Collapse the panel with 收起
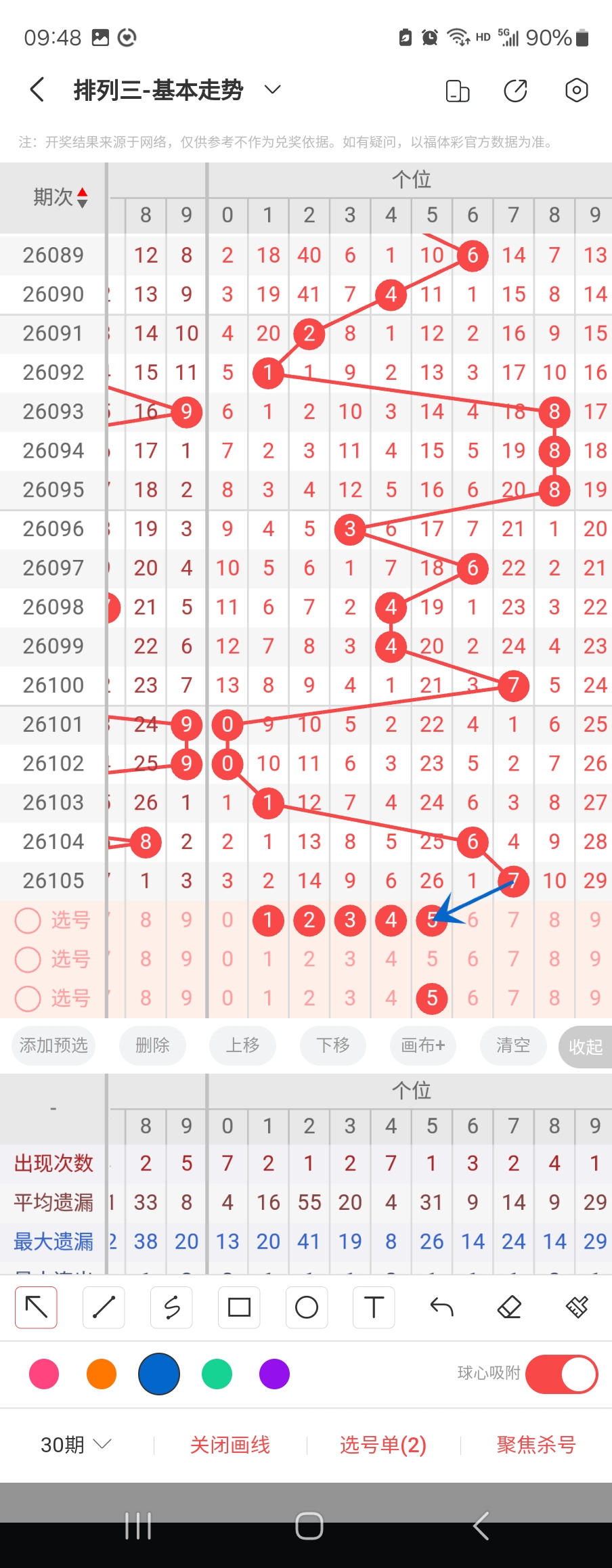The width and height of the screenshot is (612, 1568). [x=585, y=1047]
